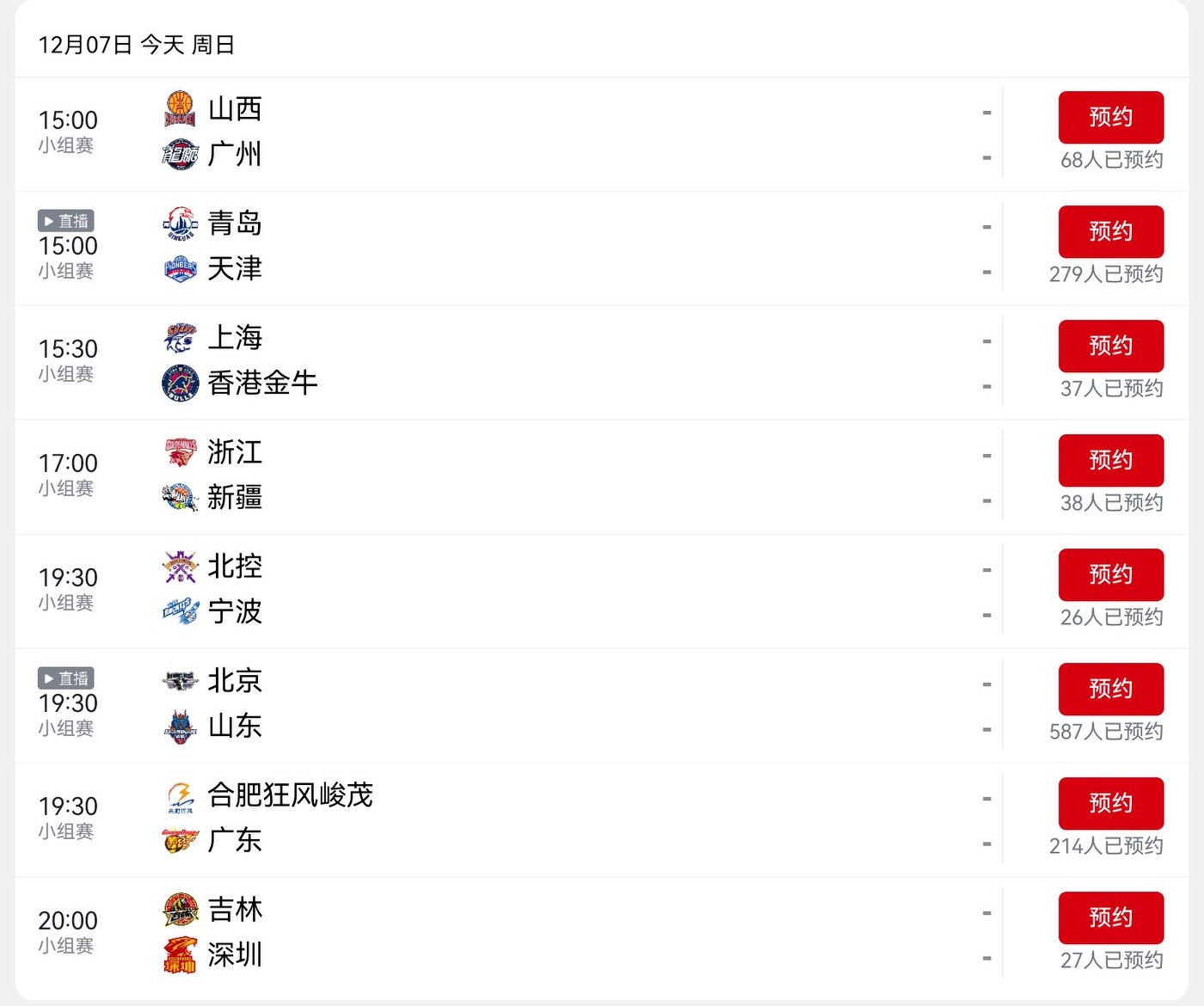Open the 山西 vs 广州 match details
This screenshot has width=1204, height=1006.
coord(516,133)
